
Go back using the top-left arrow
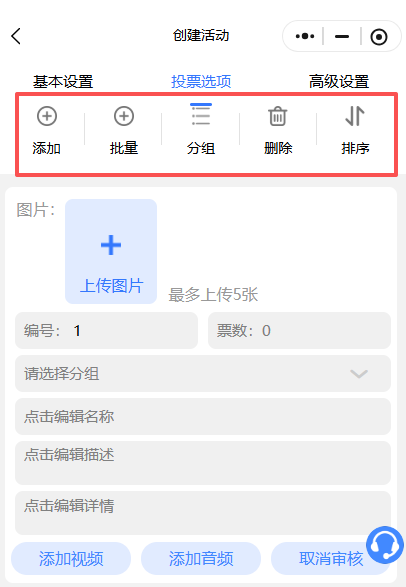16,36
